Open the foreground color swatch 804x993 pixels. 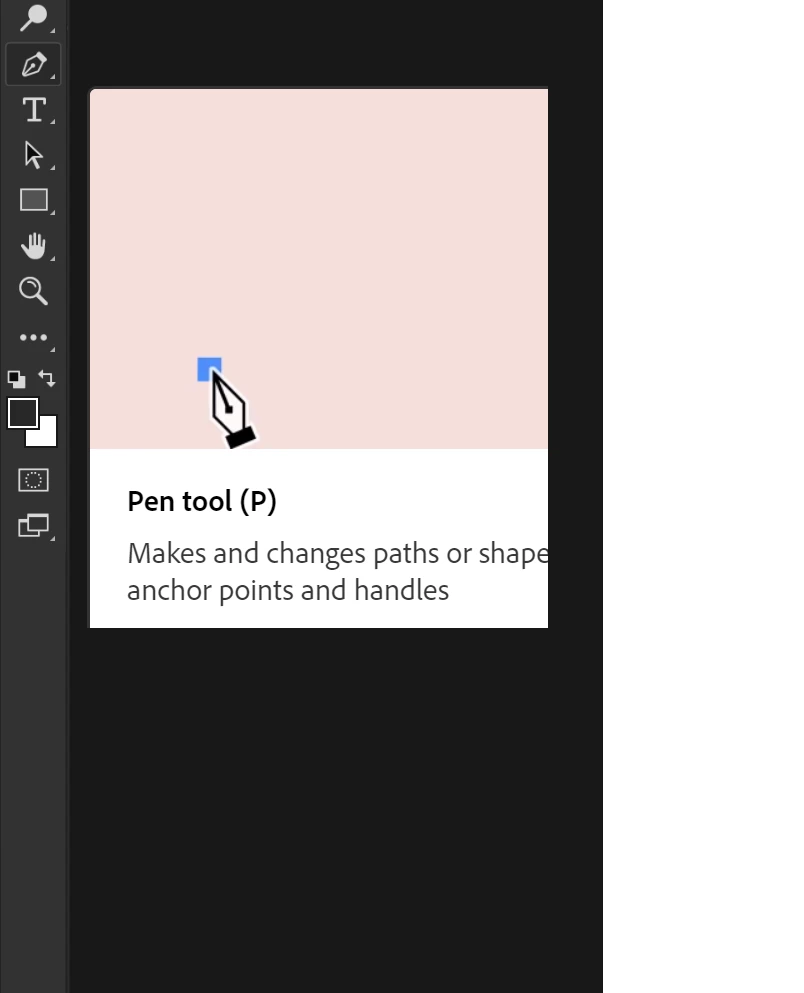pos(23,413)
